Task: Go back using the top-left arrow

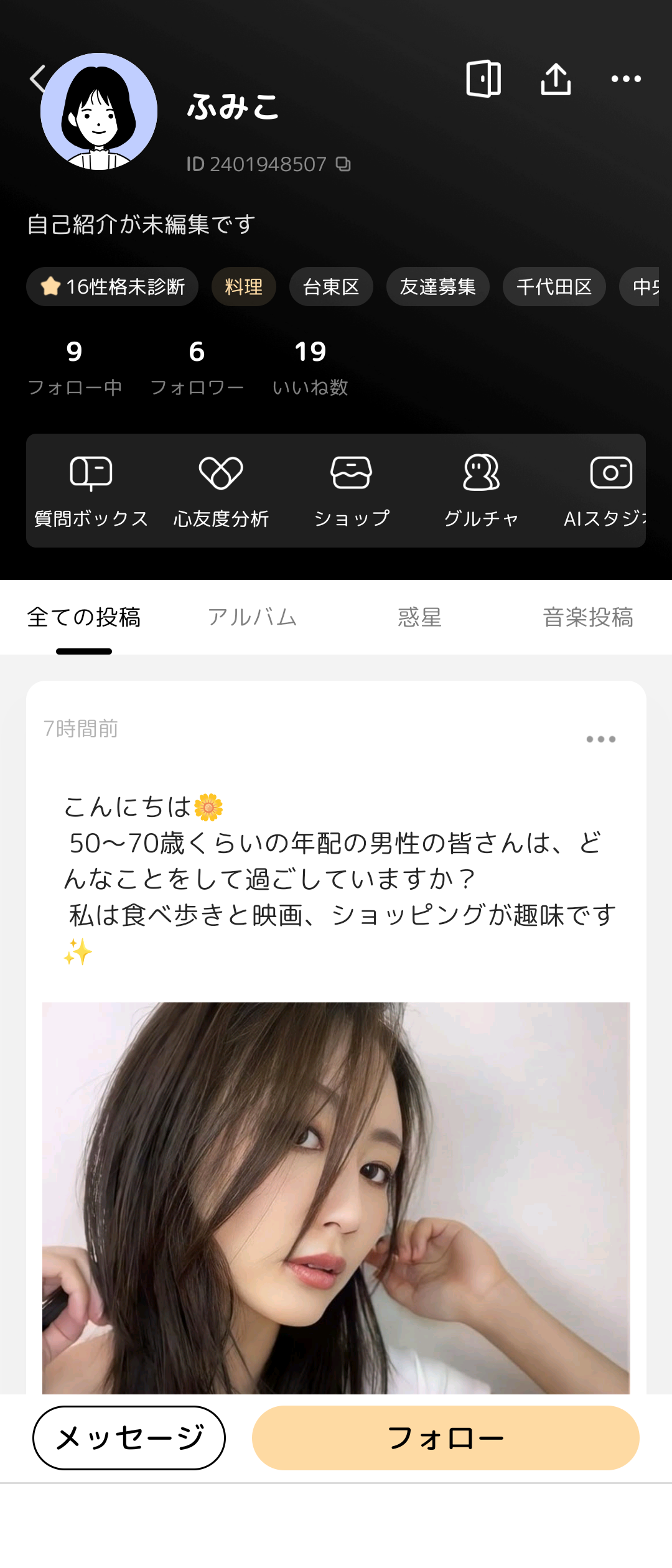Action: point(37,79)
